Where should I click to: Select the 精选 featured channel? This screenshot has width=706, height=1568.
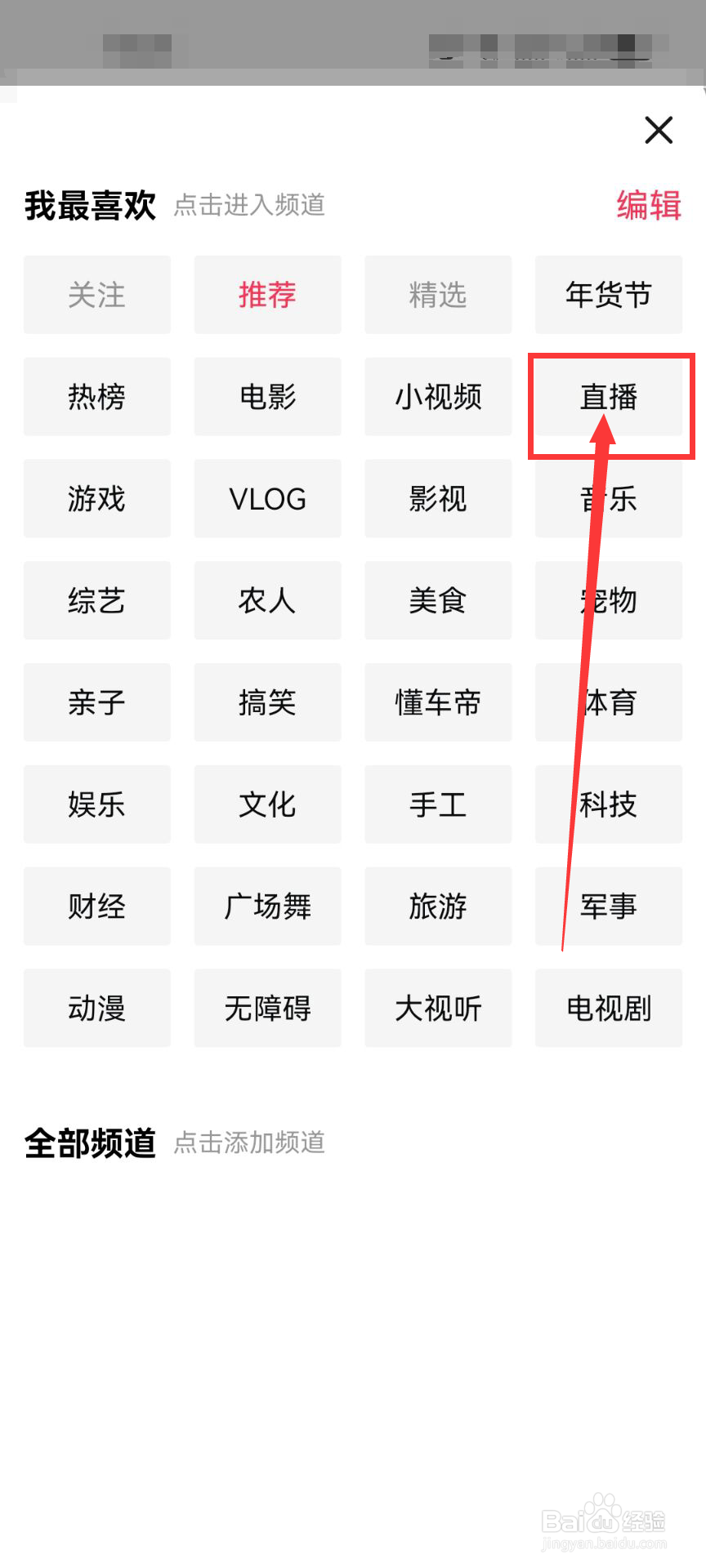click(438, 295)
